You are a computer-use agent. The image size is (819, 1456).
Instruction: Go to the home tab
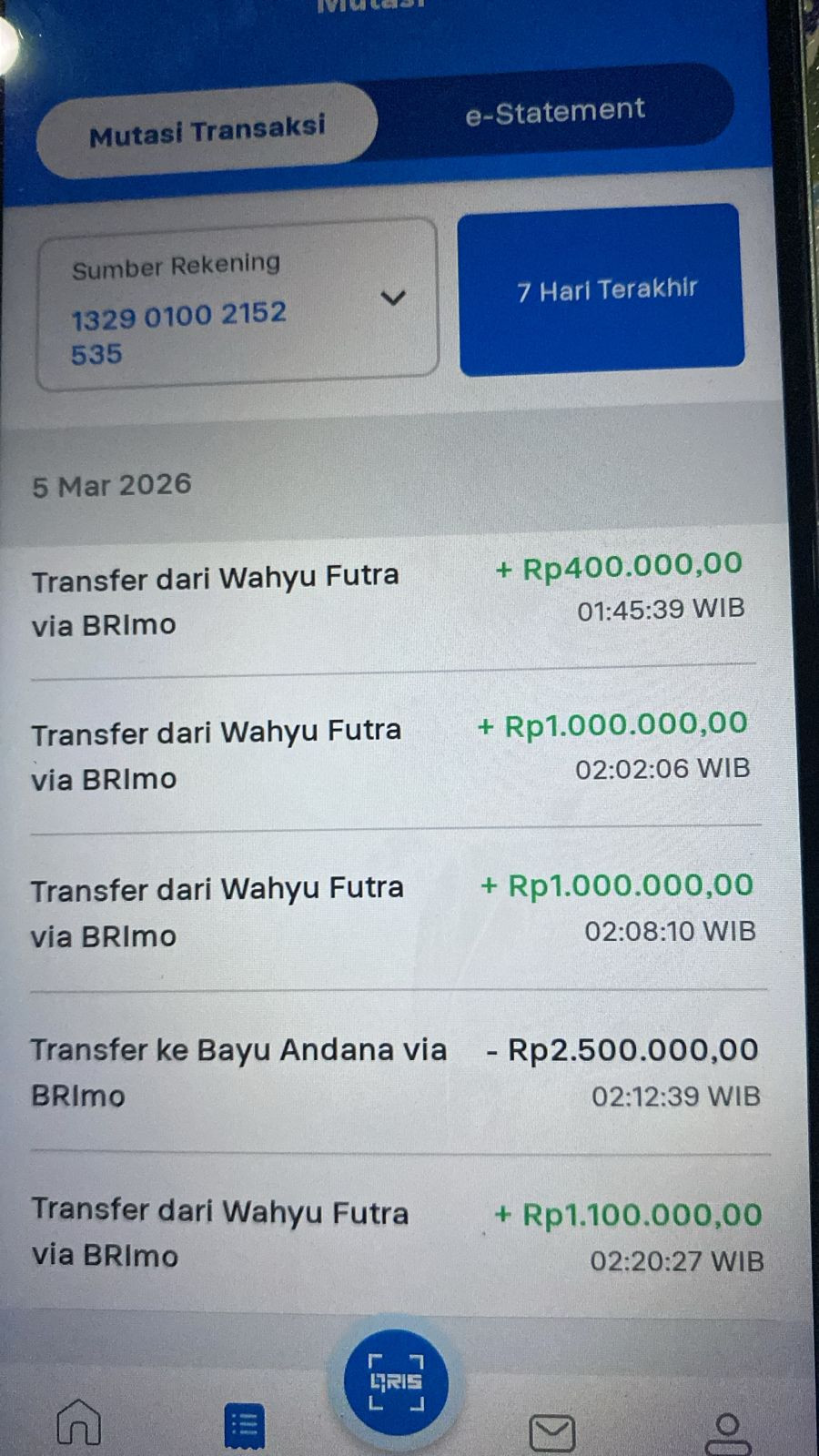78,1422
